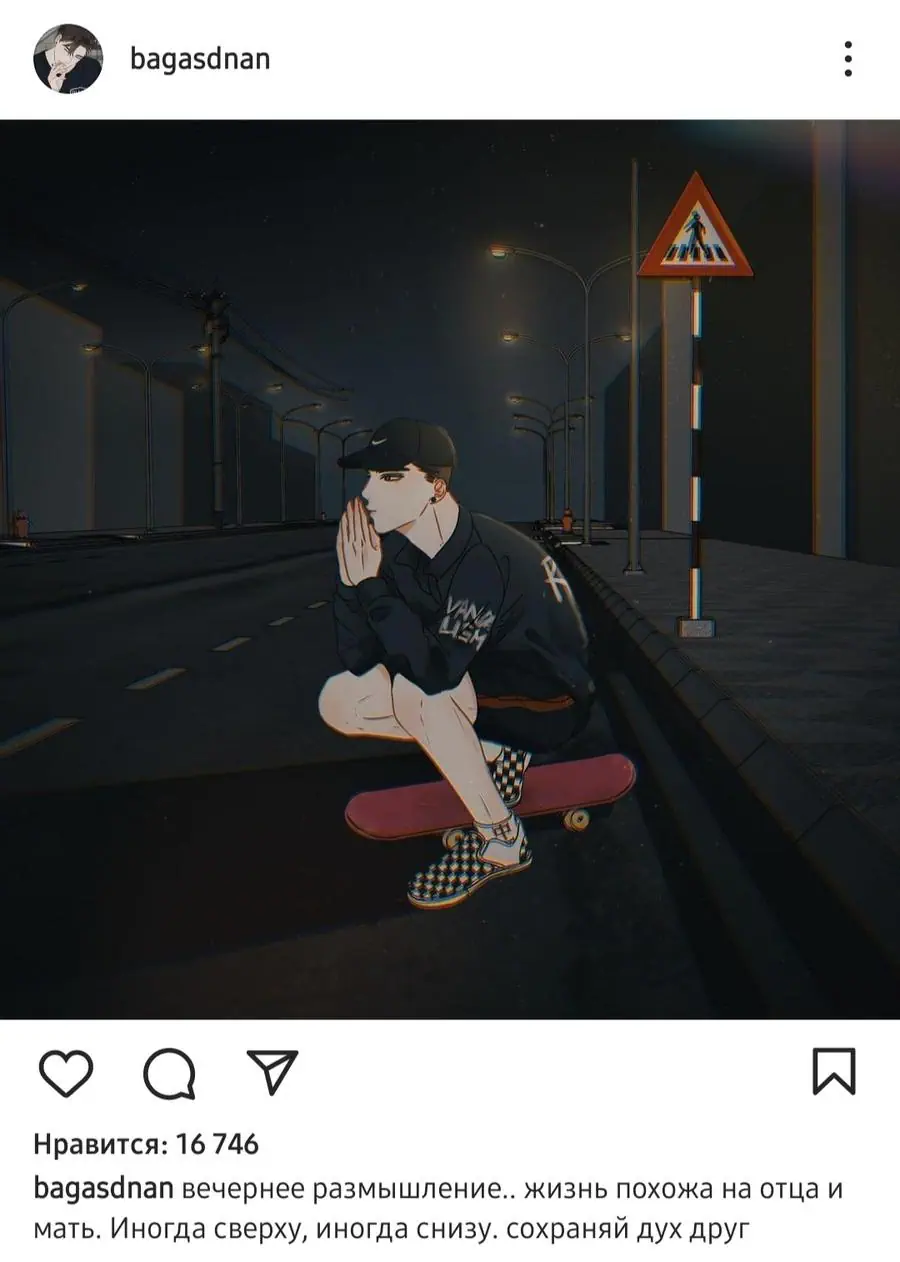Open bagasdnan username in the caption
The height and width of the screenshot is (1262, 900).
coord(104,1190)
